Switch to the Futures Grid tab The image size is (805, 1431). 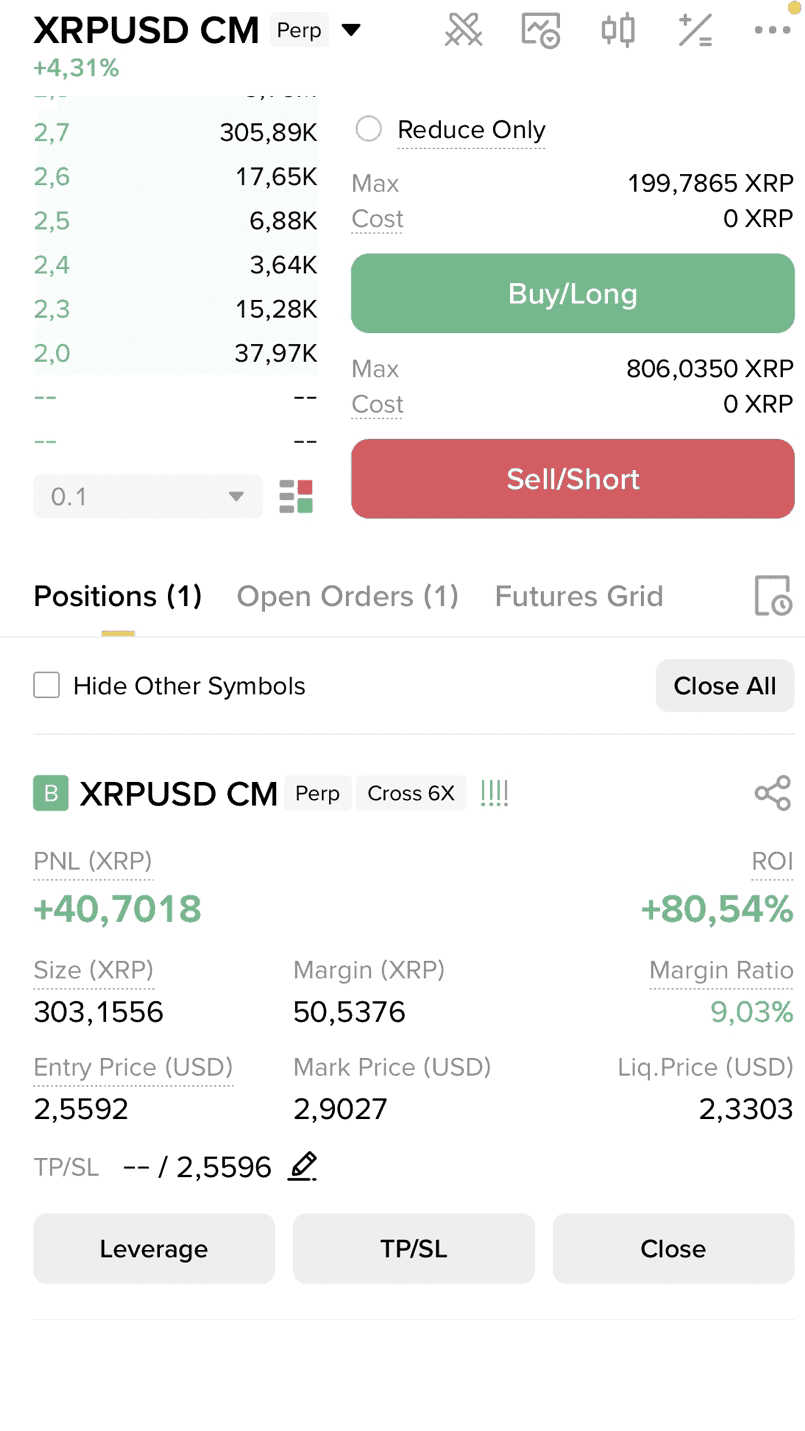[579, 596]
